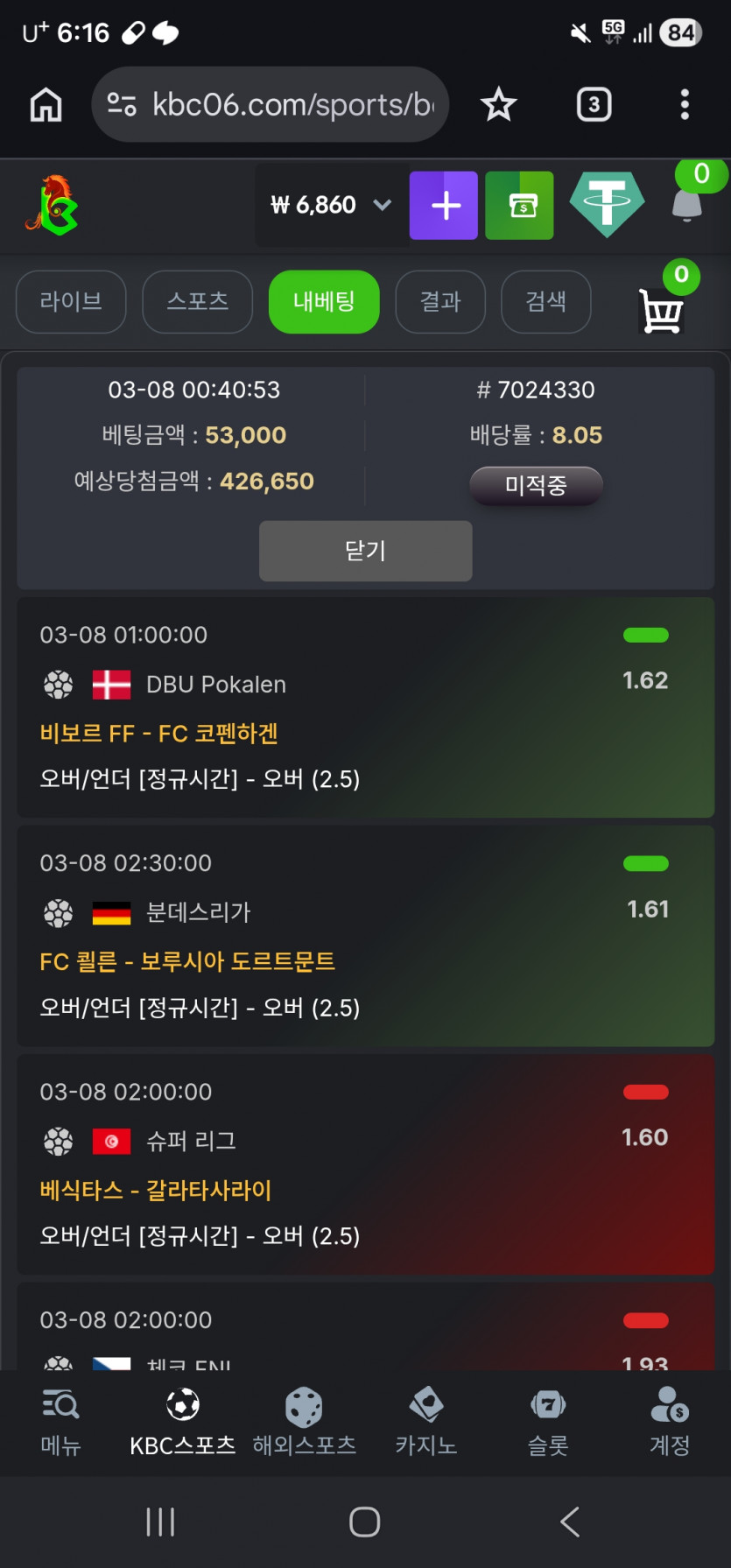Screen dimensions: 731x1568
Task: Switch to the 스포츠 tab
Action: 198,302
